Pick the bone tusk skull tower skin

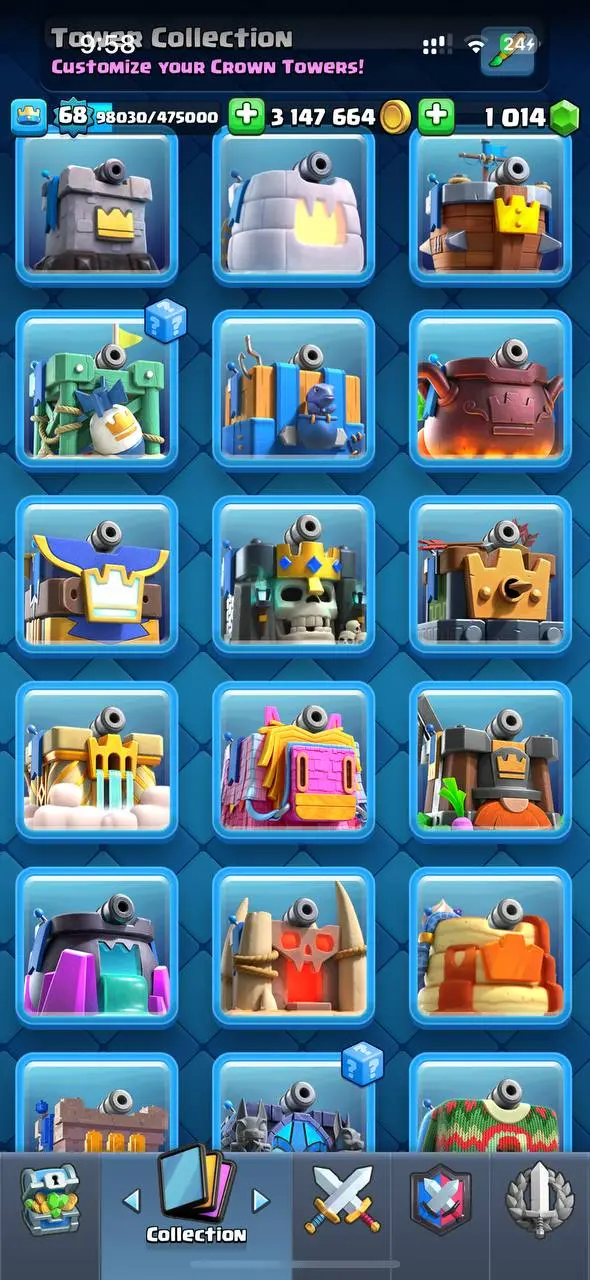[x=293, y=947]
